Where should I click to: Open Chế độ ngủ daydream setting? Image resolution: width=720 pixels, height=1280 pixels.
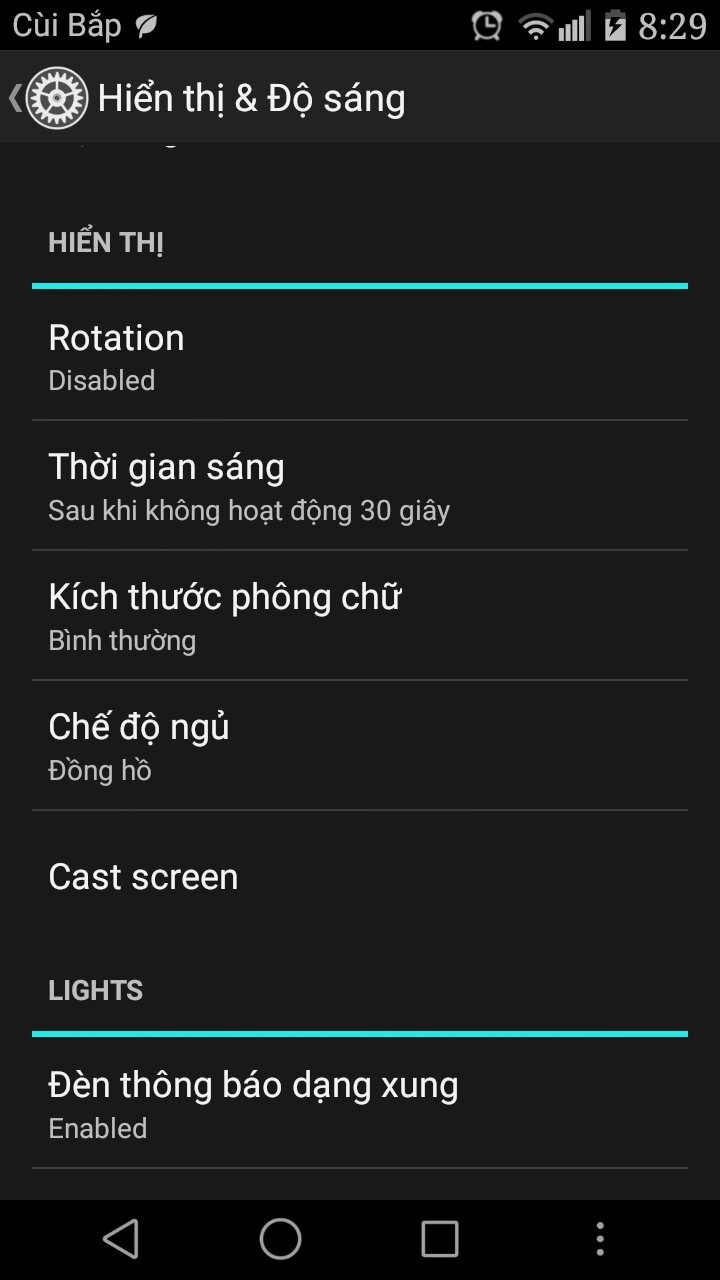(360, 746)
